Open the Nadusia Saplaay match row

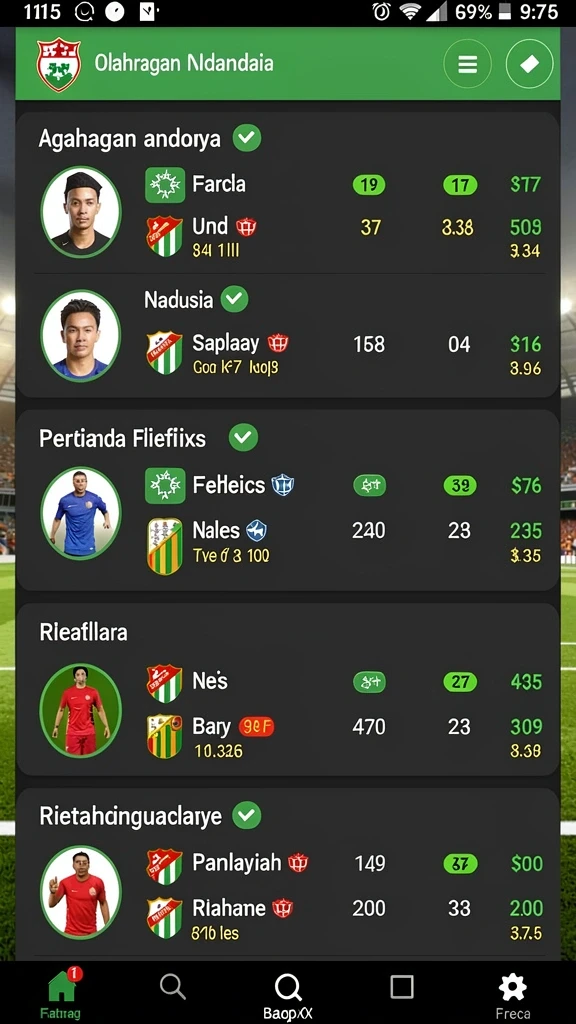coord(287,334)
